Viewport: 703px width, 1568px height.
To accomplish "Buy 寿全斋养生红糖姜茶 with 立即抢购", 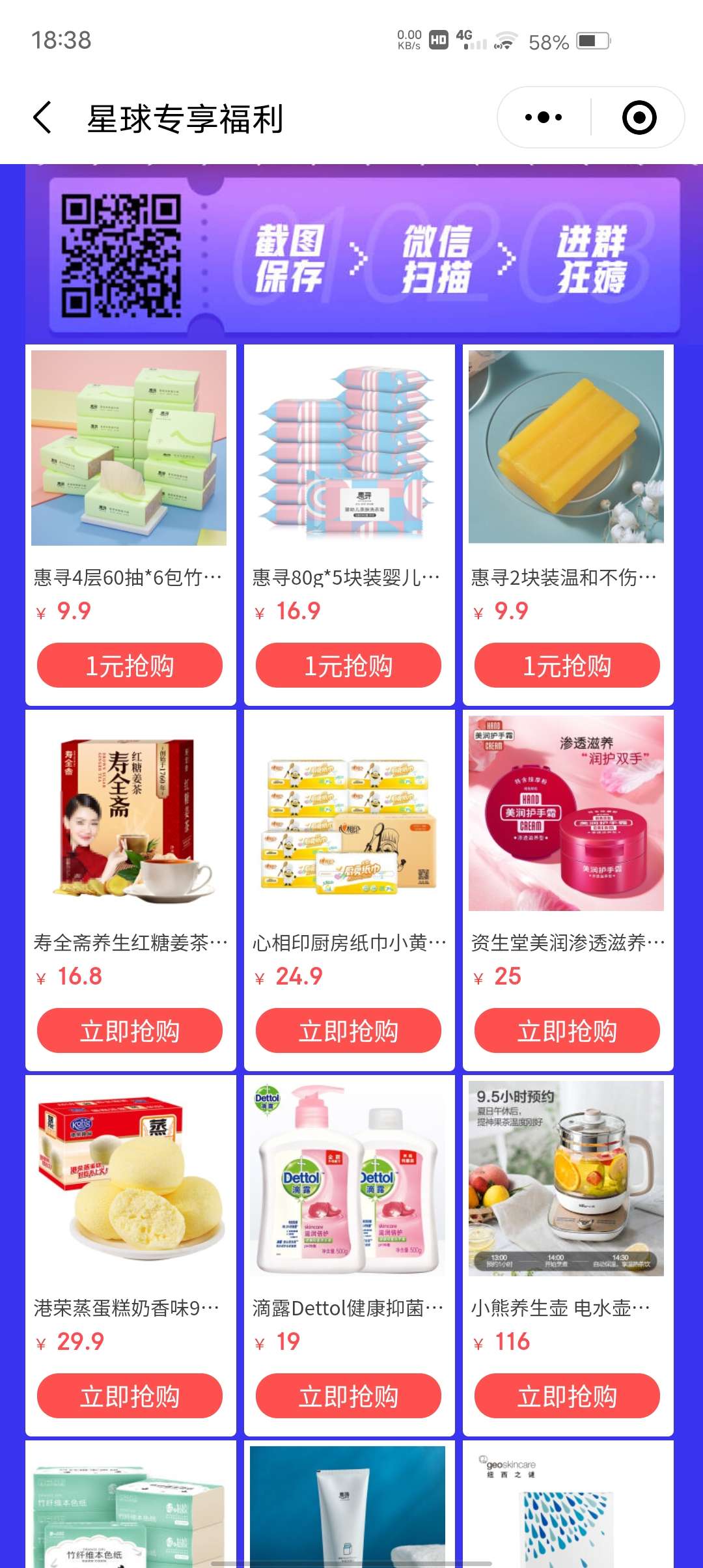I will (130, 1031).
